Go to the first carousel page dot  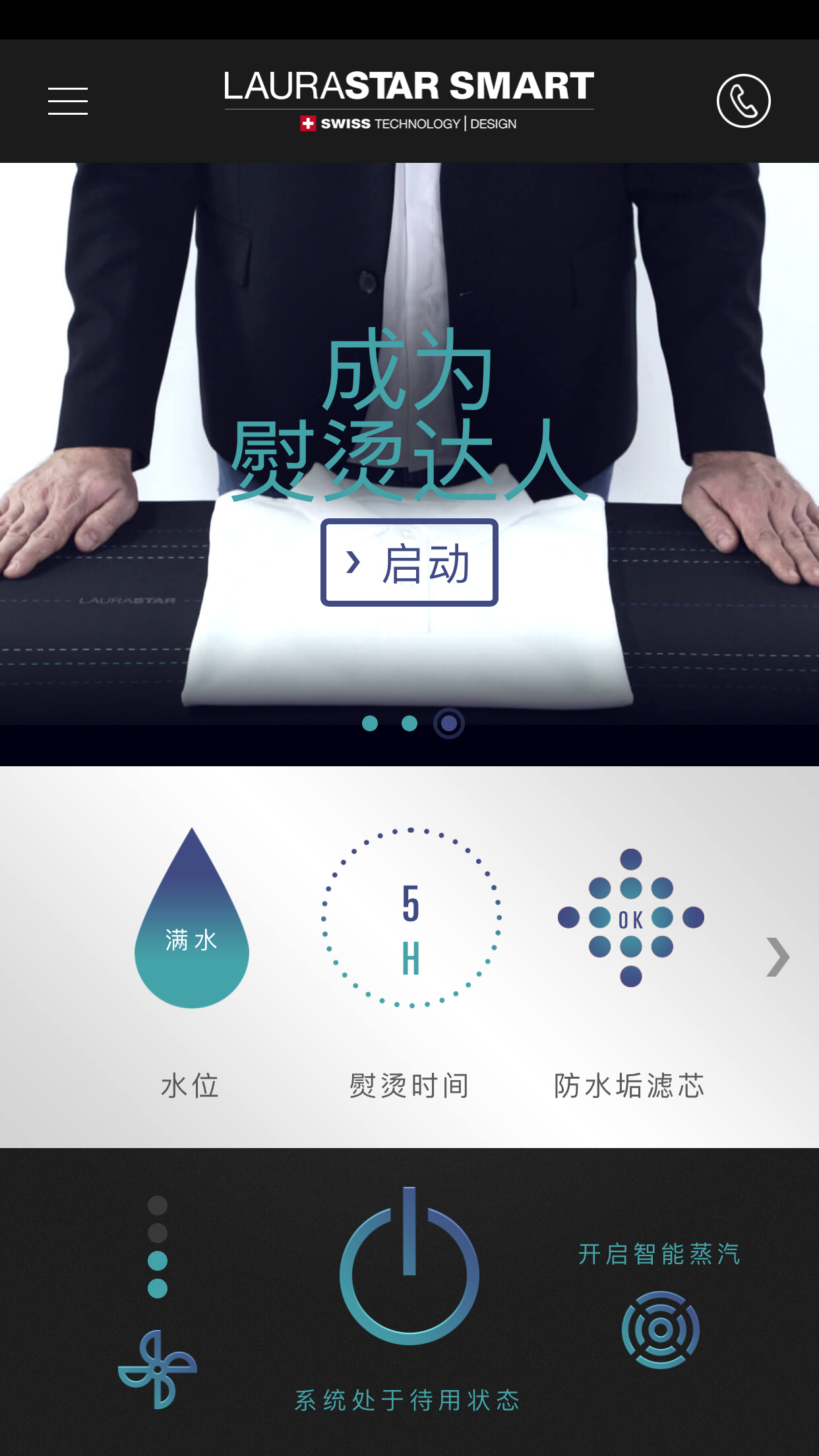click(370, 723)
